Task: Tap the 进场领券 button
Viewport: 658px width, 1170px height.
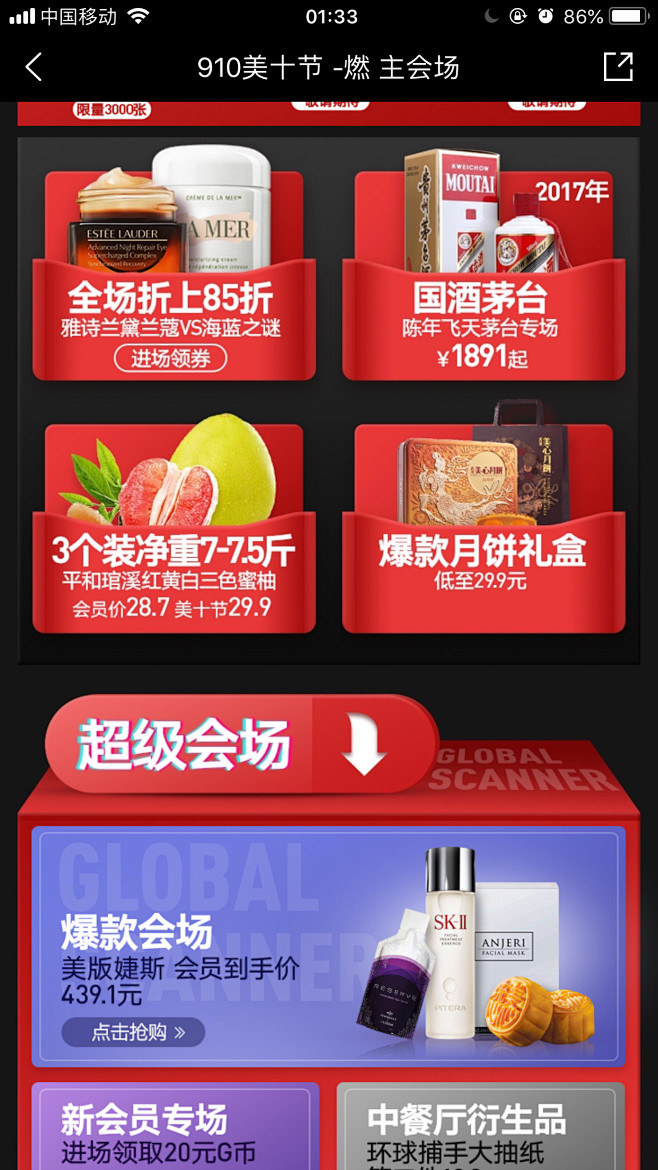Action: (x=171, y=358)
